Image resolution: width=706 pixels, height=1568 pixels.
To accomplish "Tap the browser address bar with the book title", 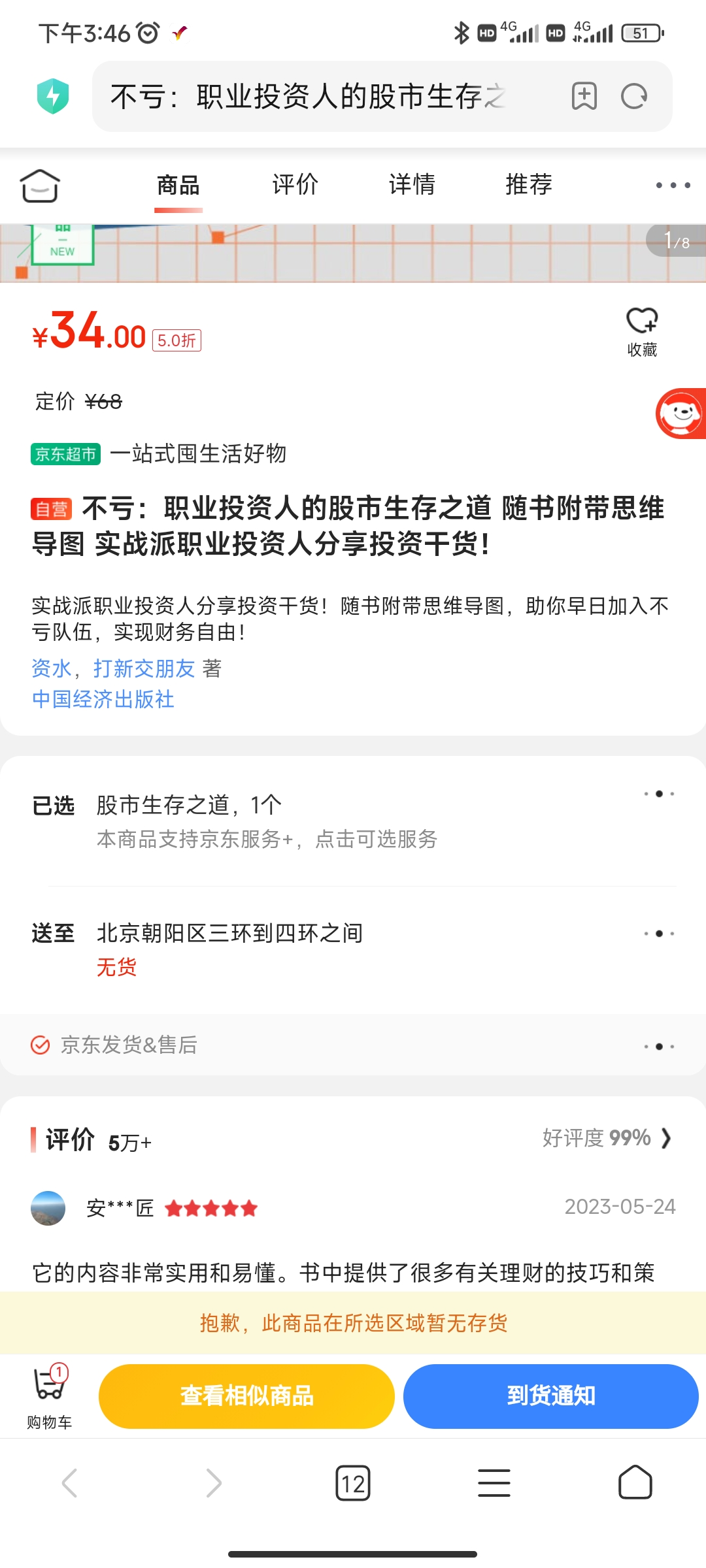I will pos(307,97).
